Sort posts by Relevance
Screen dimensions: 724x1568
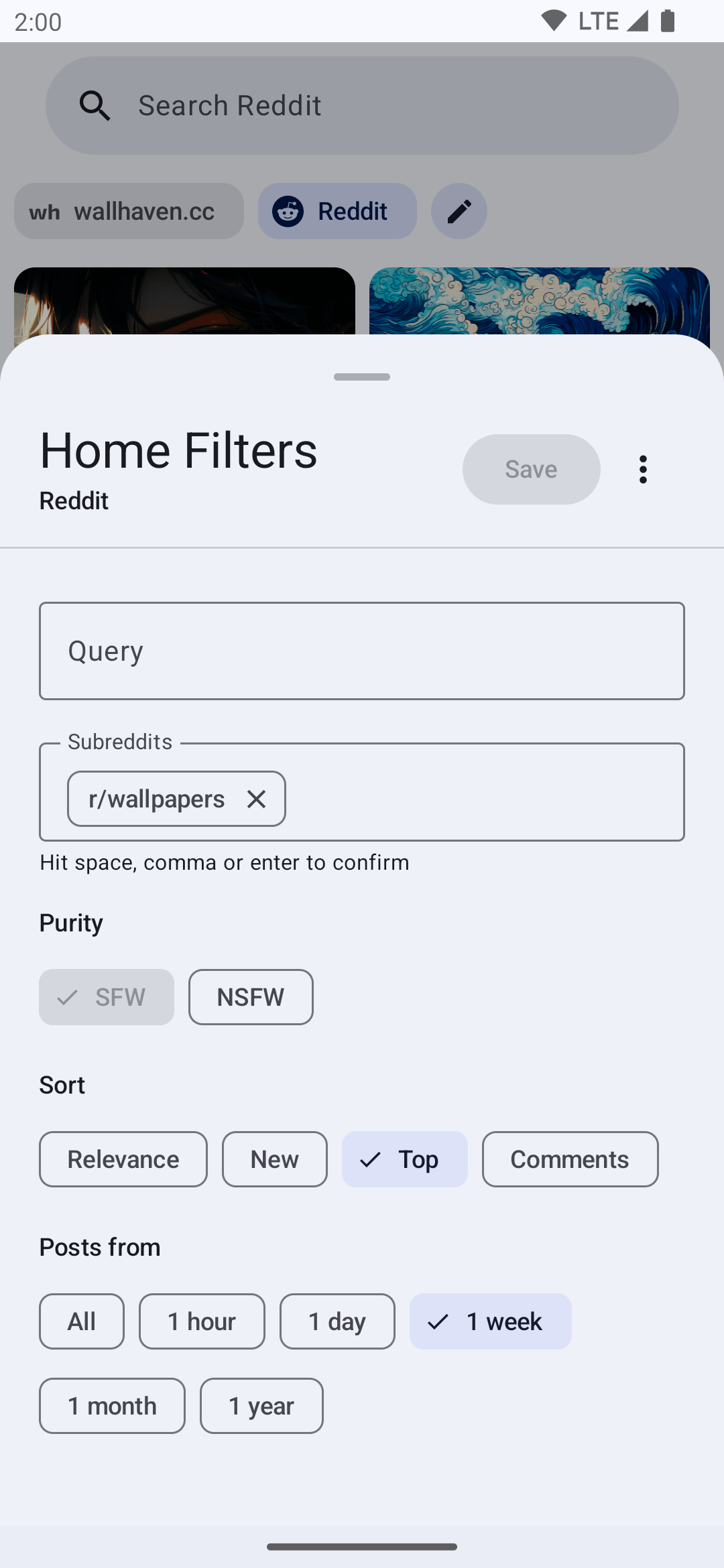coord(123,1159)
